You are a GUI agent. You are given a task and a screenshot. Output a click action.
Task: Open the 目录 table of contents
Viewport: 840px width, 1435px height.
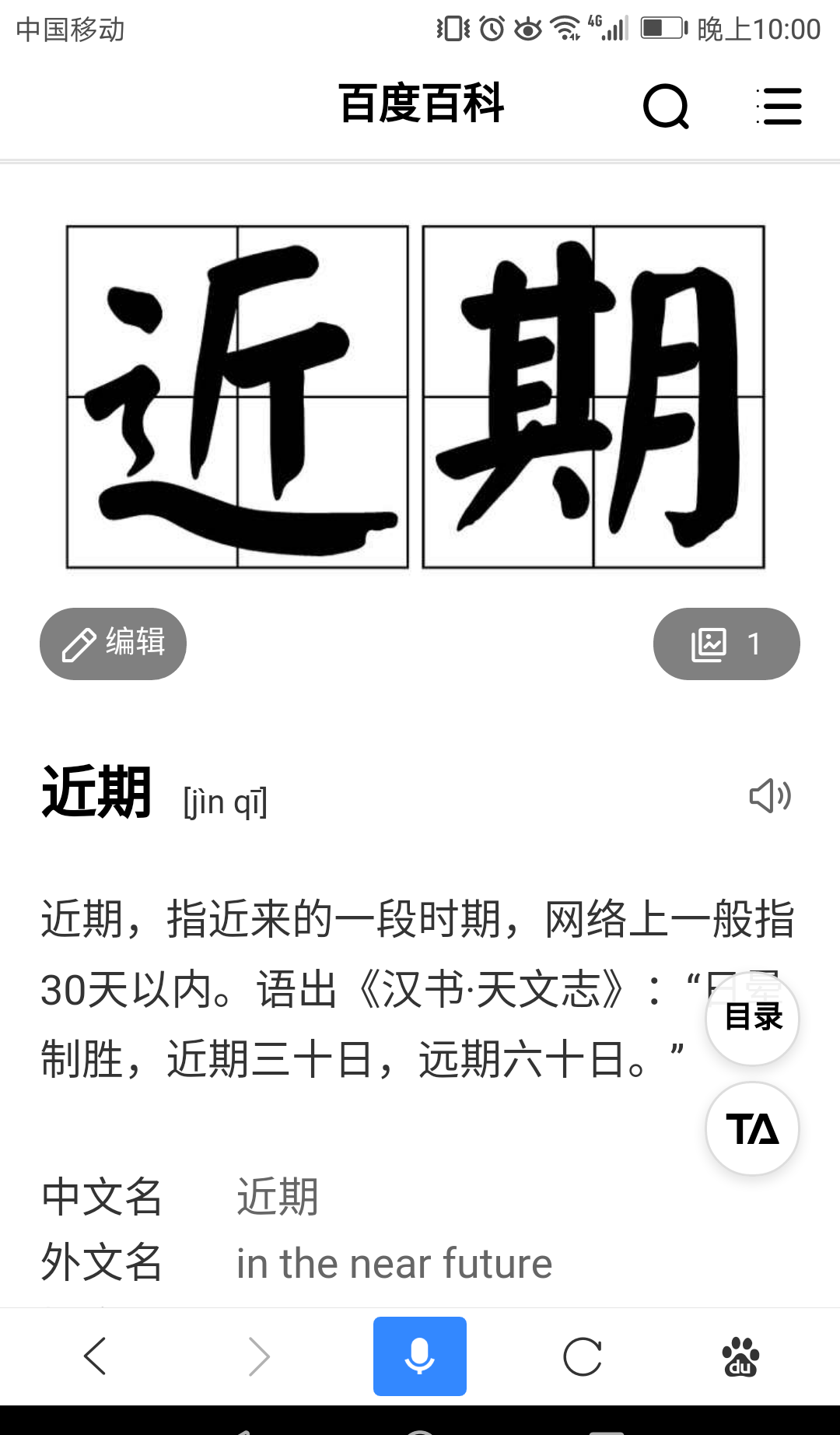(751, 1018)
